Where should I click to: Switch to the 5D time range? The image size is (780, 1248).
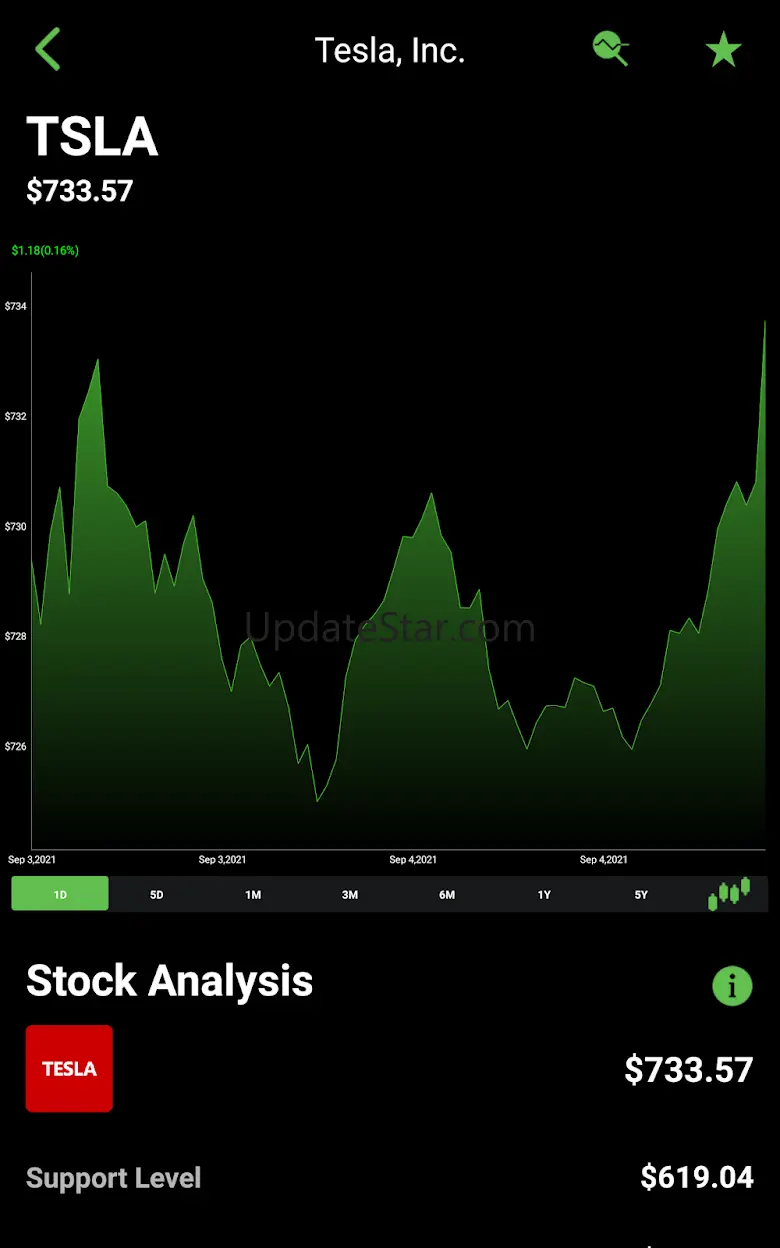coord(157,894)
